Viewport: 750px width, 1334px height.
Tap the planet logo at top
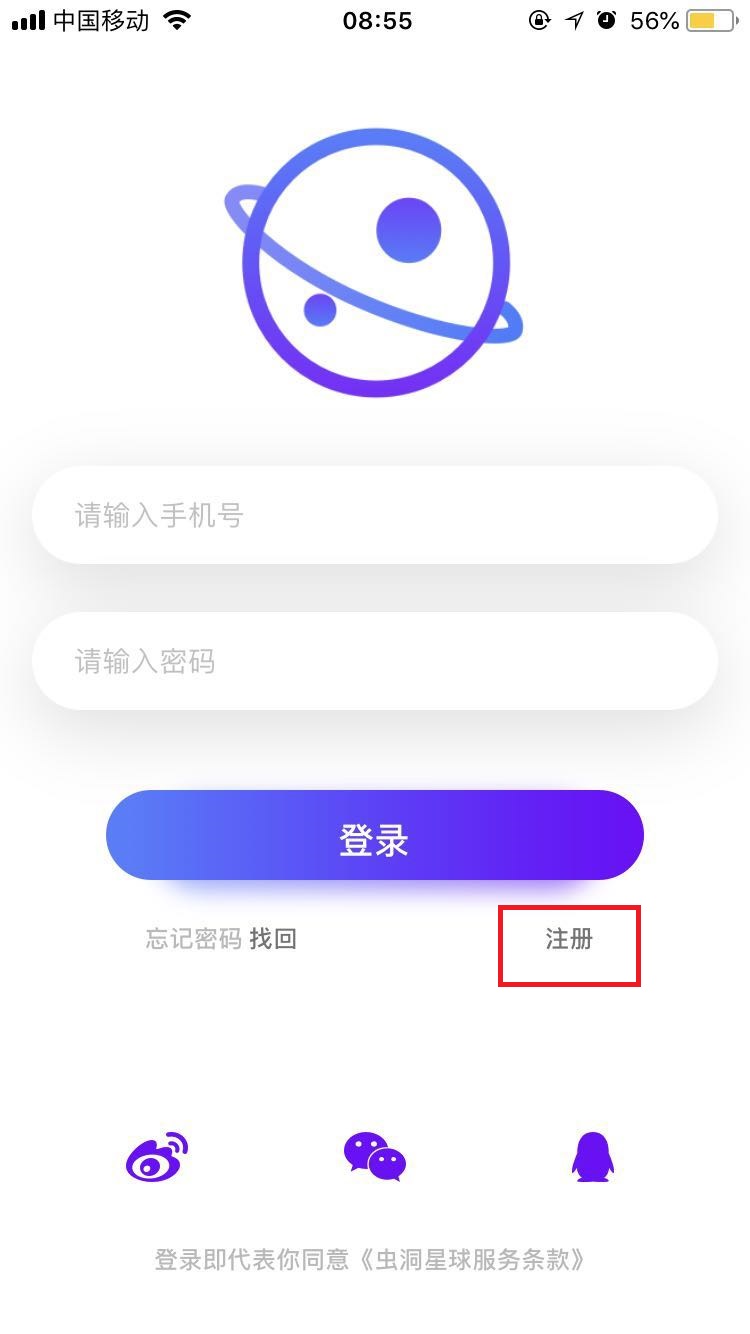pyautogui.click(x=375, y=255)
